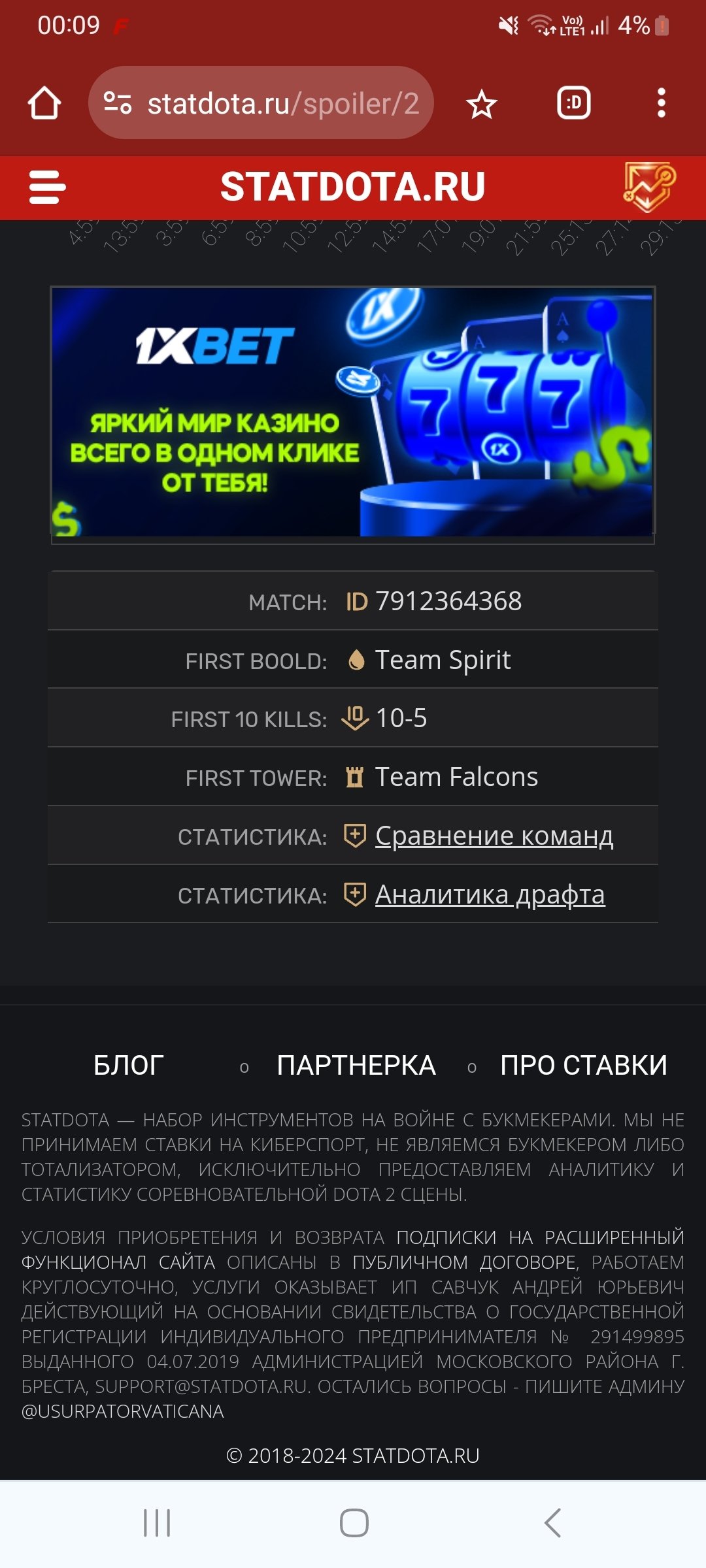This screenshot has width=706, height=1568.
Task: Open the Аналитика драфта link
Action: tap(490, 894)
